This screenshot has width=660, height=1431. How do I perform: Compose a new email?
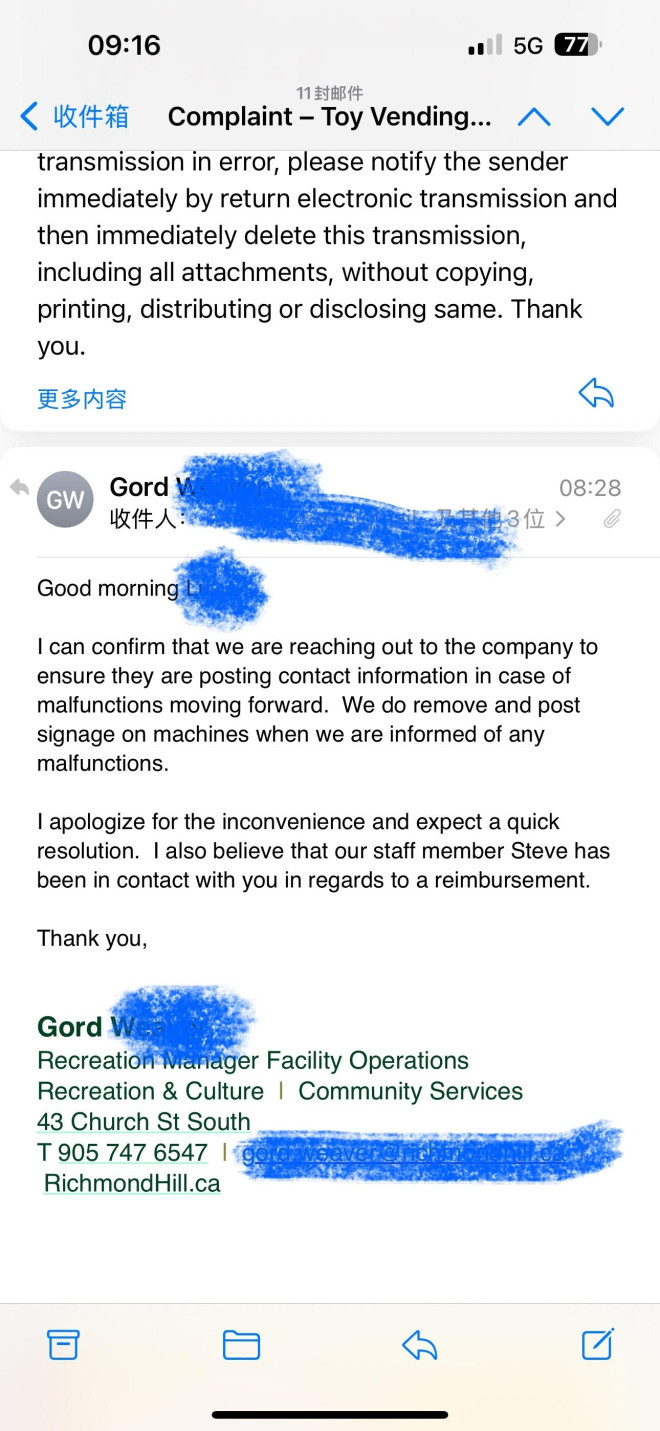tap(597, 1344)
